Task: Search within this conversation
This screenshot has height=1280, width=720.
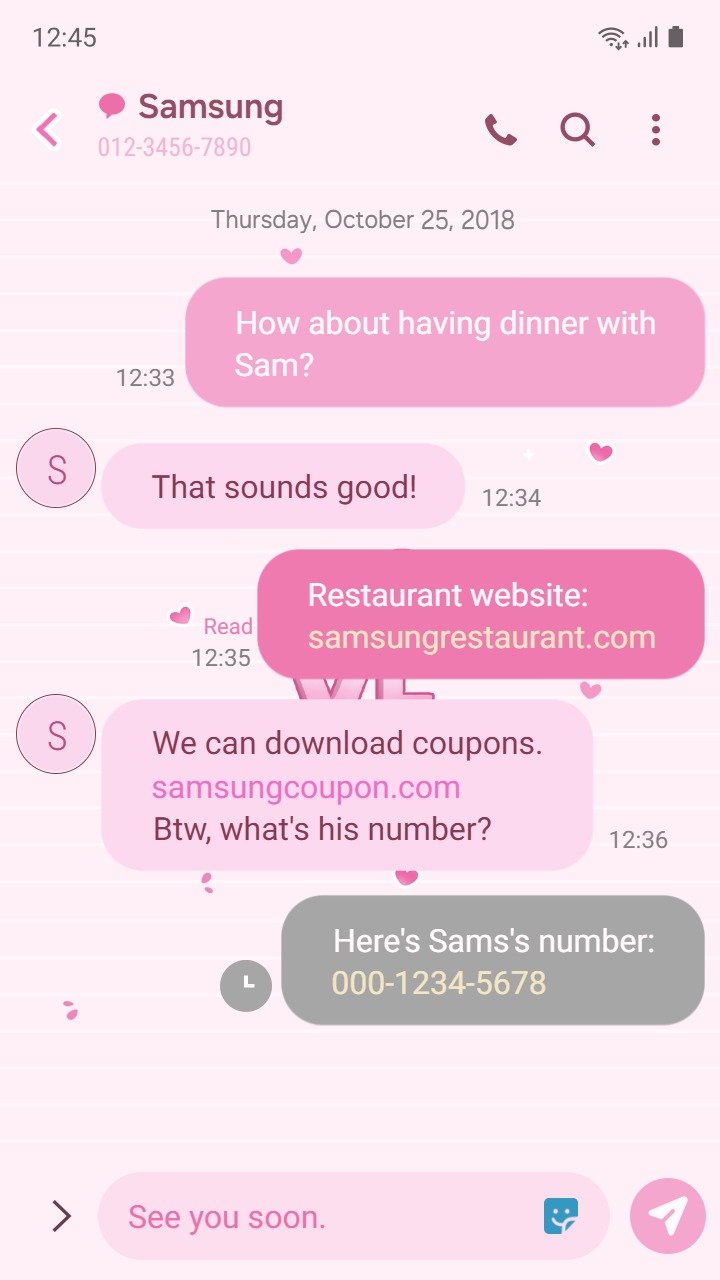Action: tap(577, 130)
